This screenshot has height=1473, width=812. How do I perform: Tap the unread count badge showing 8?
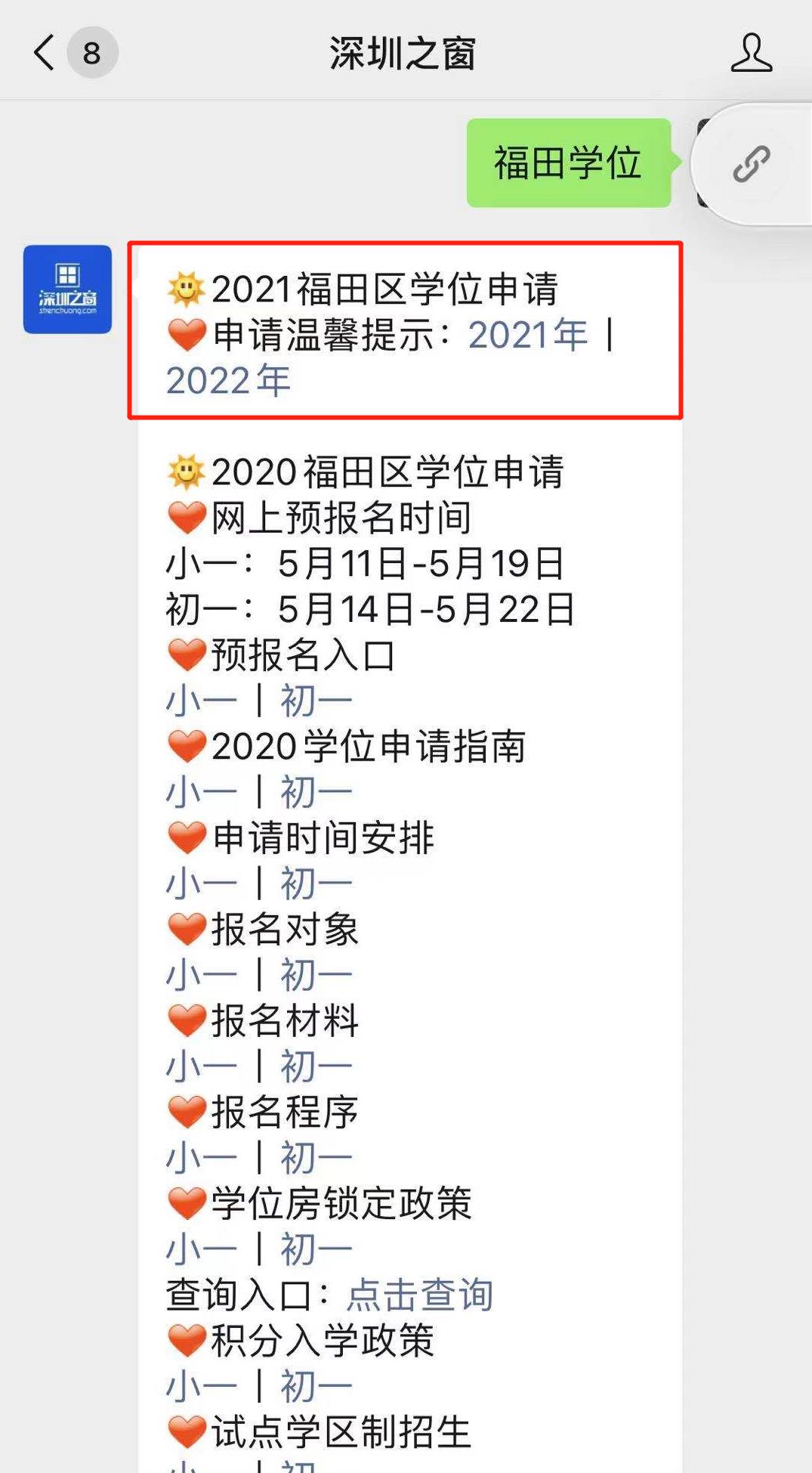pos(92,54)
